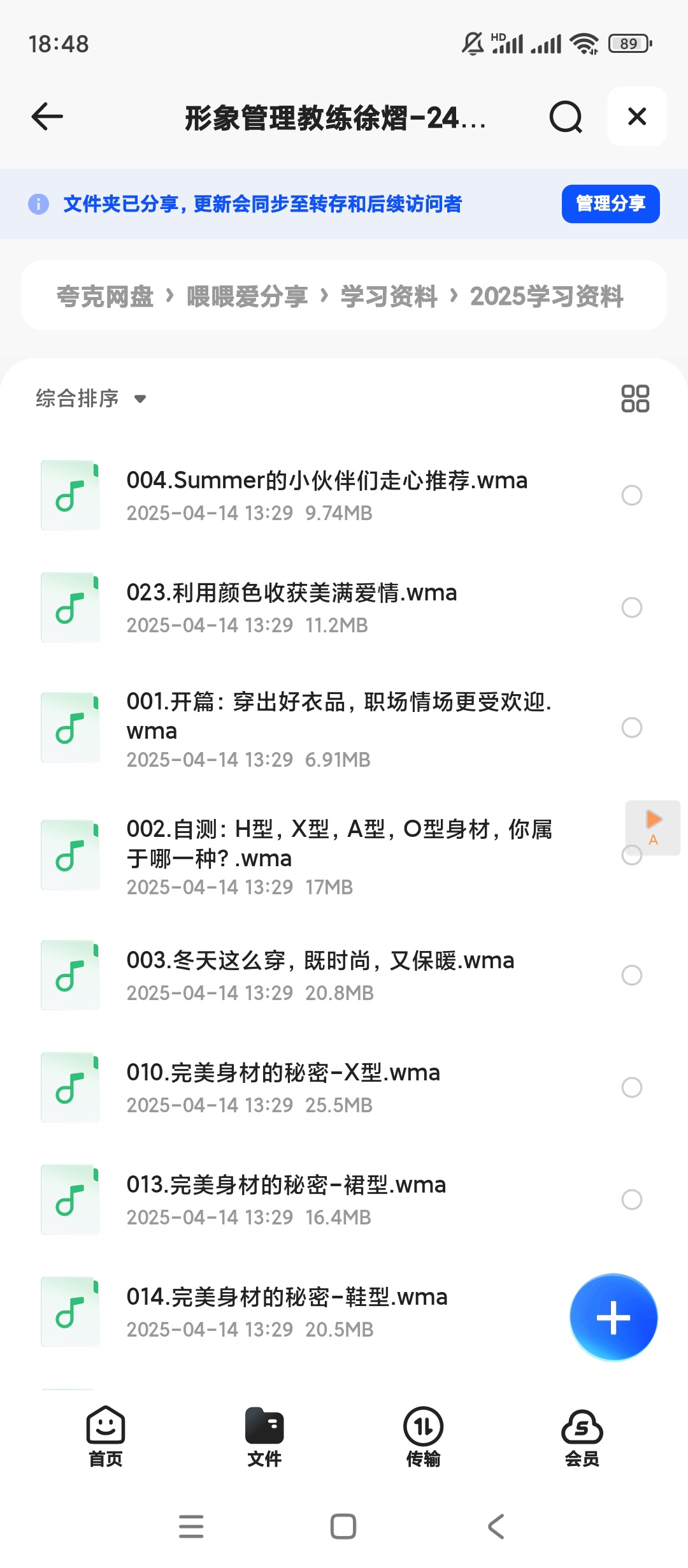This screenshot has height=1568, width=688.
Task: Switch to the 首页 home tab
Action: point(106,1431)
